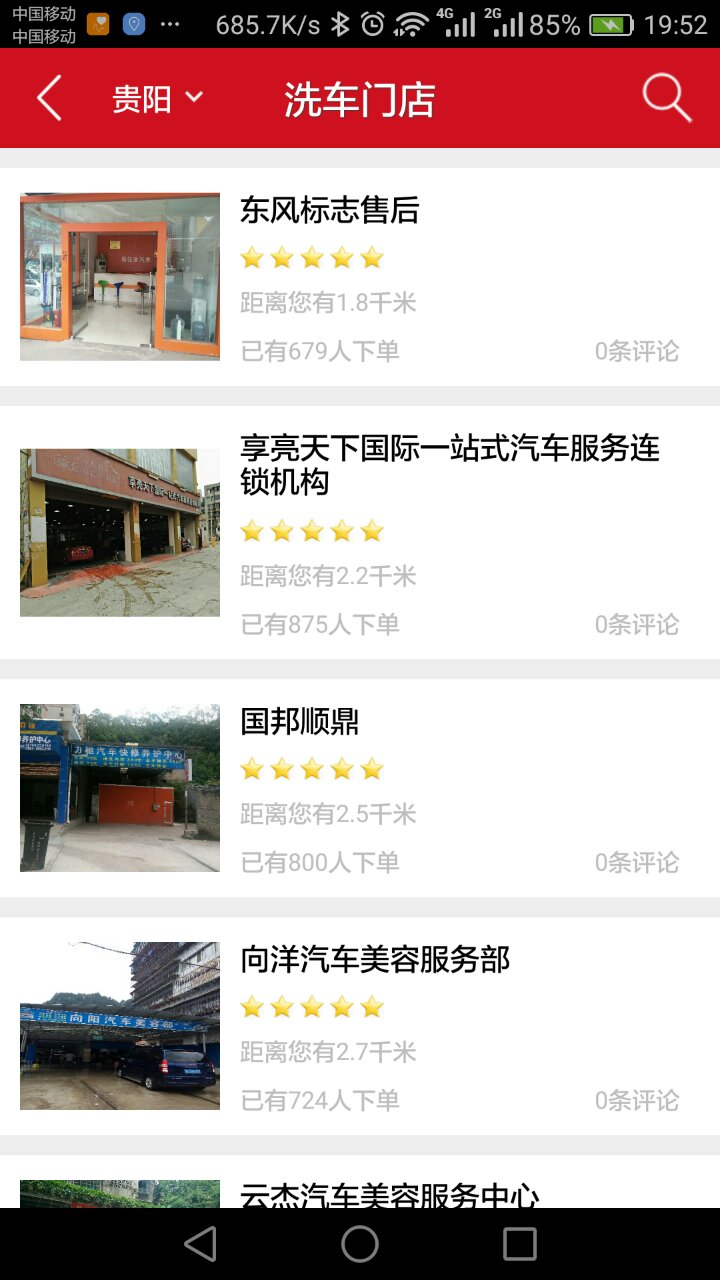Open comments for 享亮天下 via 0条评论

[x=637, y=624]
